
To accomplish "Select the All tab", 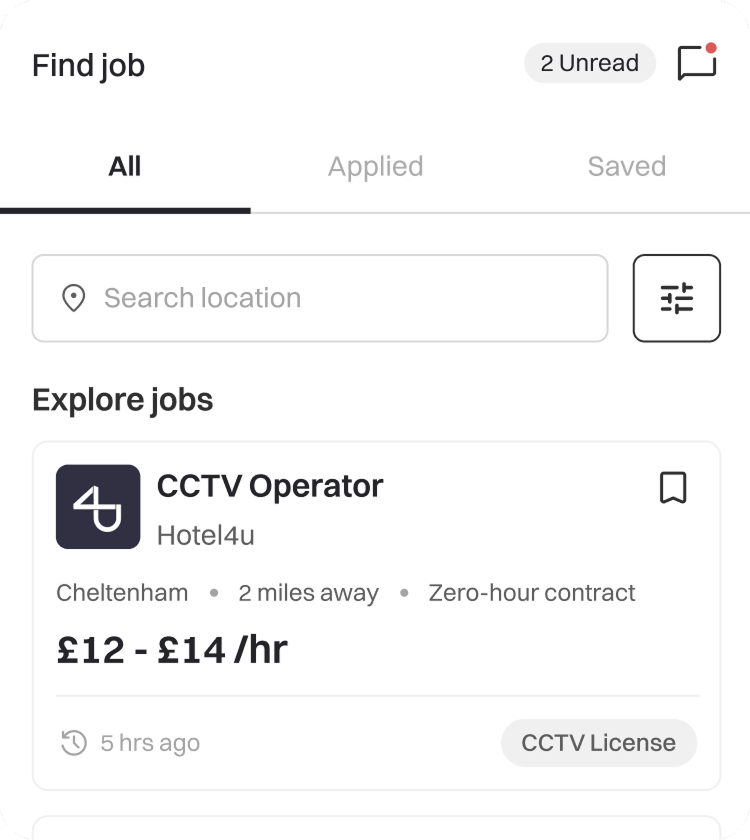I will coord(125,166).
